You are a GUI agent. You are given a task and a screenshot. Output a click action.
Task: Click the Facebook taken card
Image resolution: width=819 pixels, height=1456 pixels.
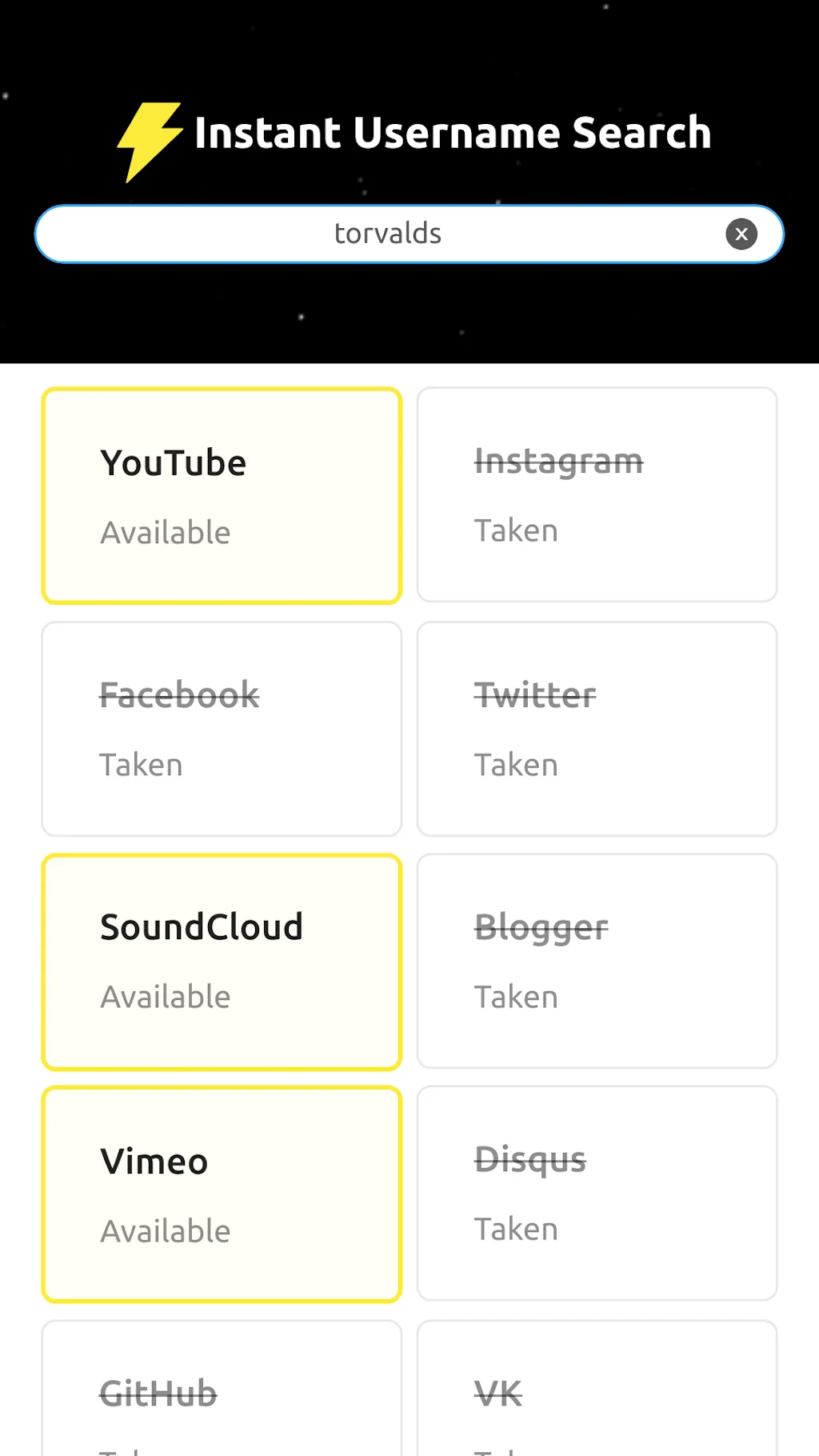pyautogui.click(x=222, y=728)
